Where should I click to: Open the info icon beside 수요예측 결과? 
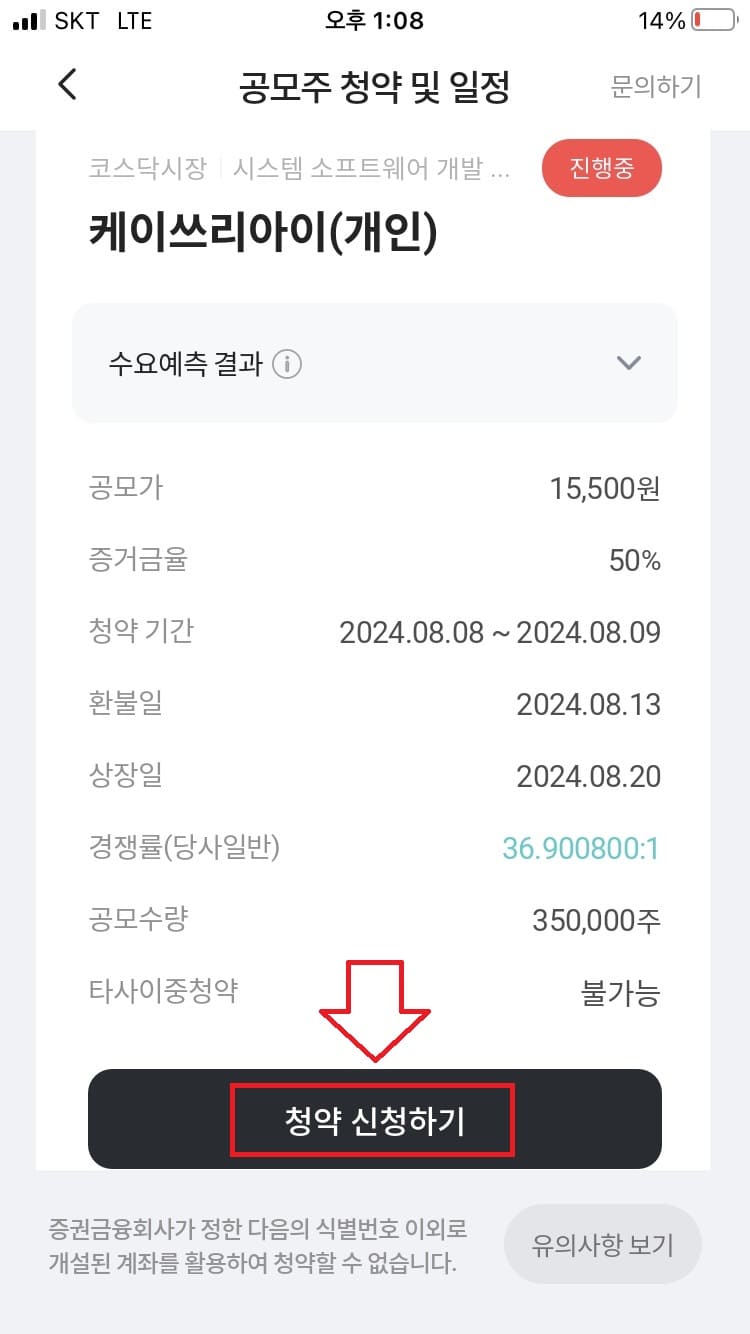point(289,364)
